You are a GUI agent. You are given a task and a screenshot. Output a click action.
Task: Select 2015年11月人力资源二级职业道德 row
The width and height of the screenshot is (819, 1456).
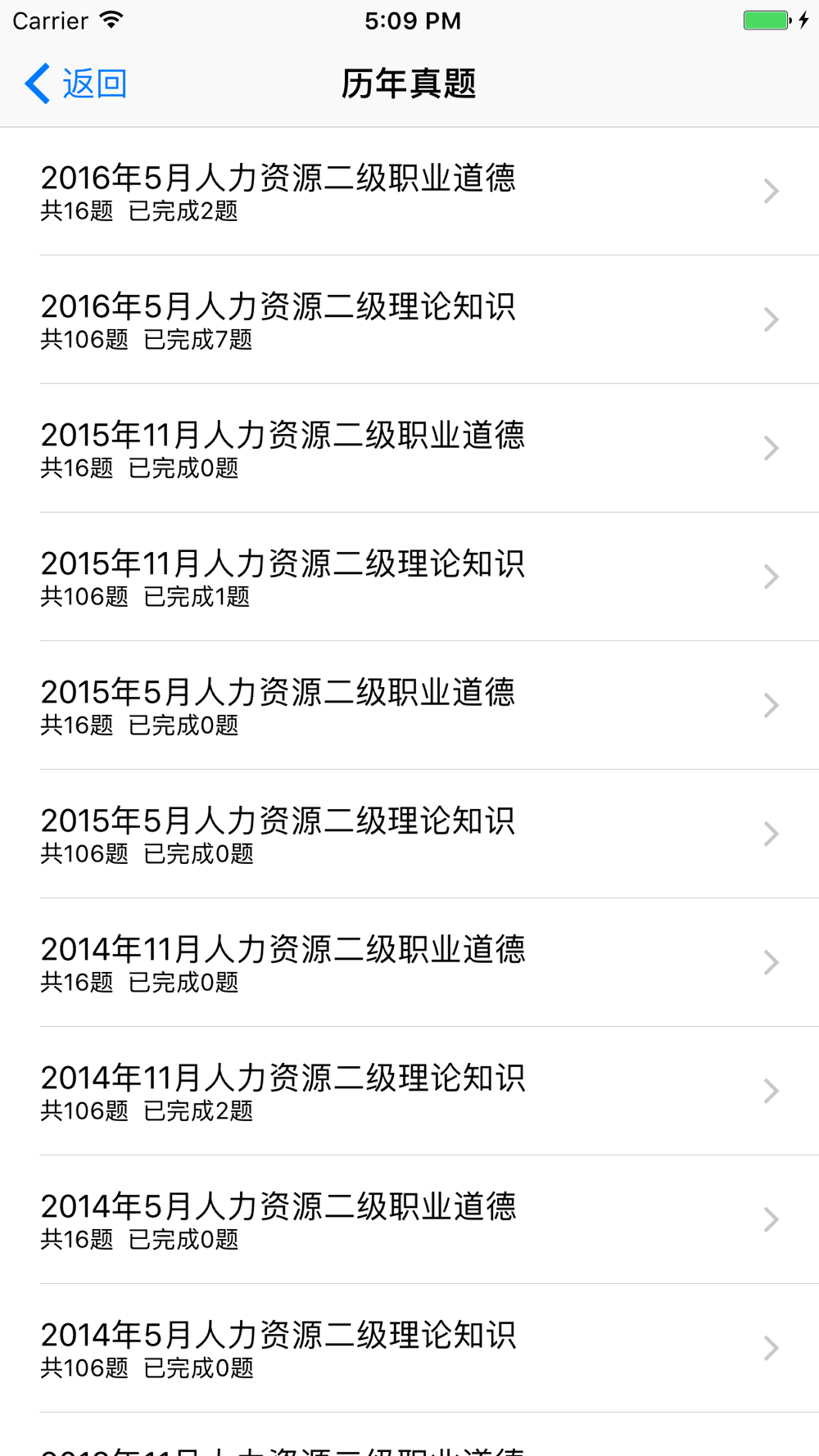point(409,448)
